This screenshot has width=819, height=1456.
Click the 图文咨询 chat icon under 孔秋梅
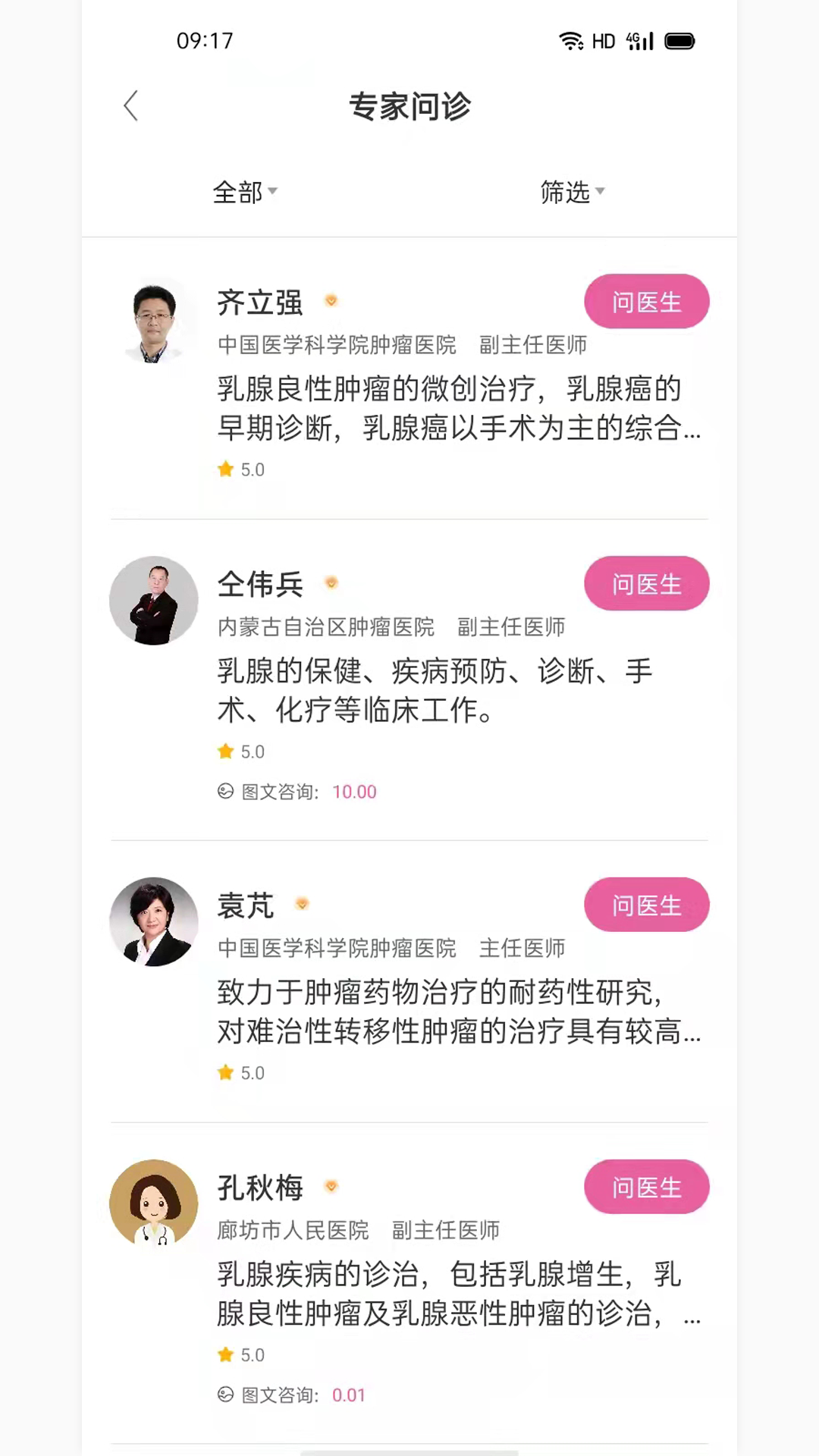[x=225, y=1395]
